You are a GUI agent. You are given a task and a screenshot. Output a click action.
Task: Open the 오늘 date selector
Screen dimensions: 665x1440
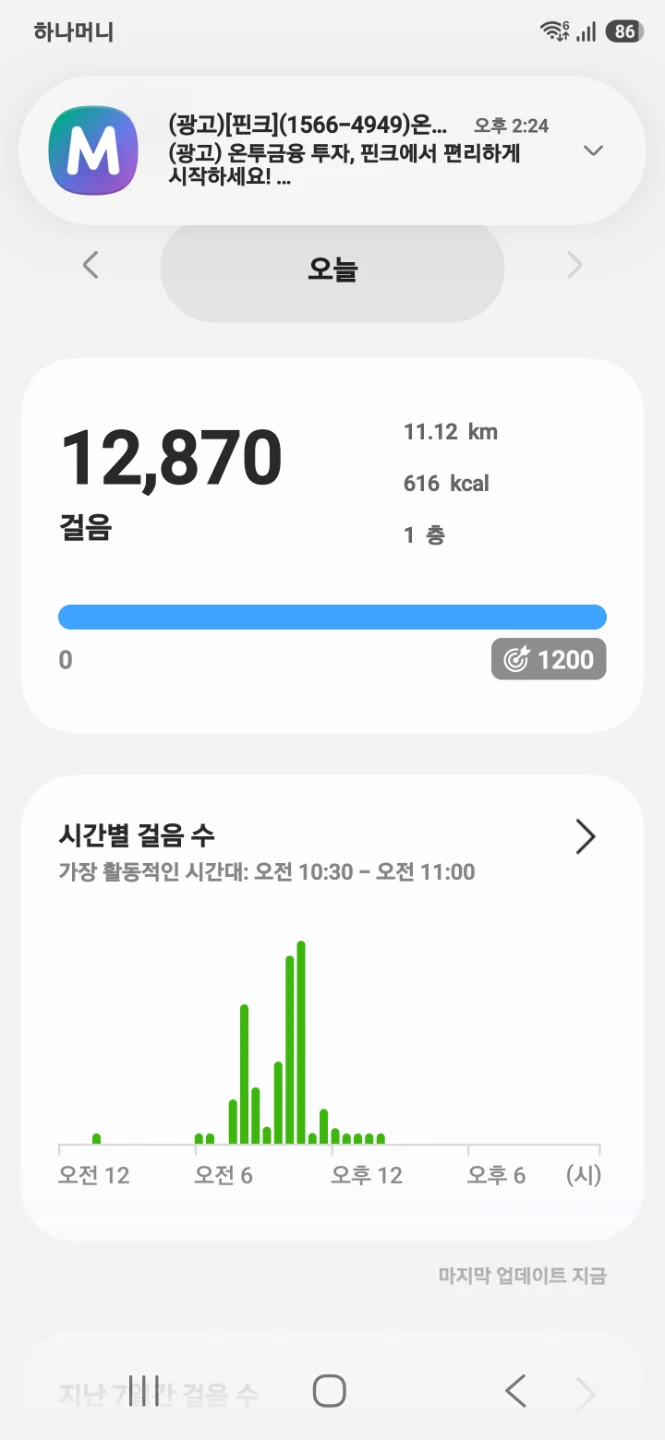coord(332,269)
